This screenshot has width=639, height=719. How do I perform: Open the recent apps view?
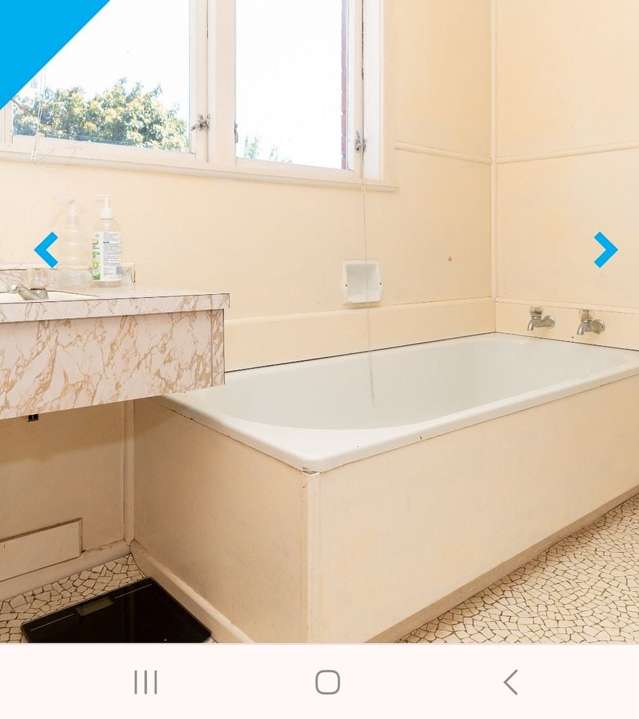point(146,682)
